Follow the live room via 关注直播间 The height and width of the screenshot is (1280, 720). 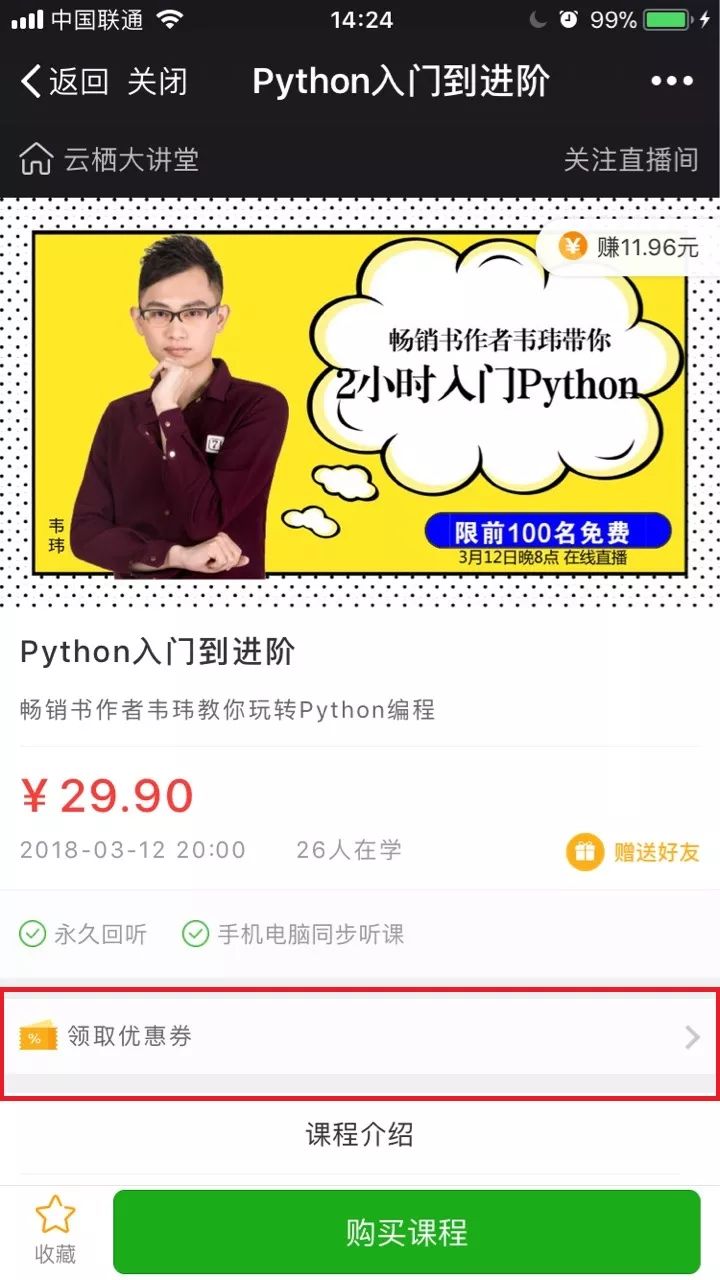click(630, 159)
